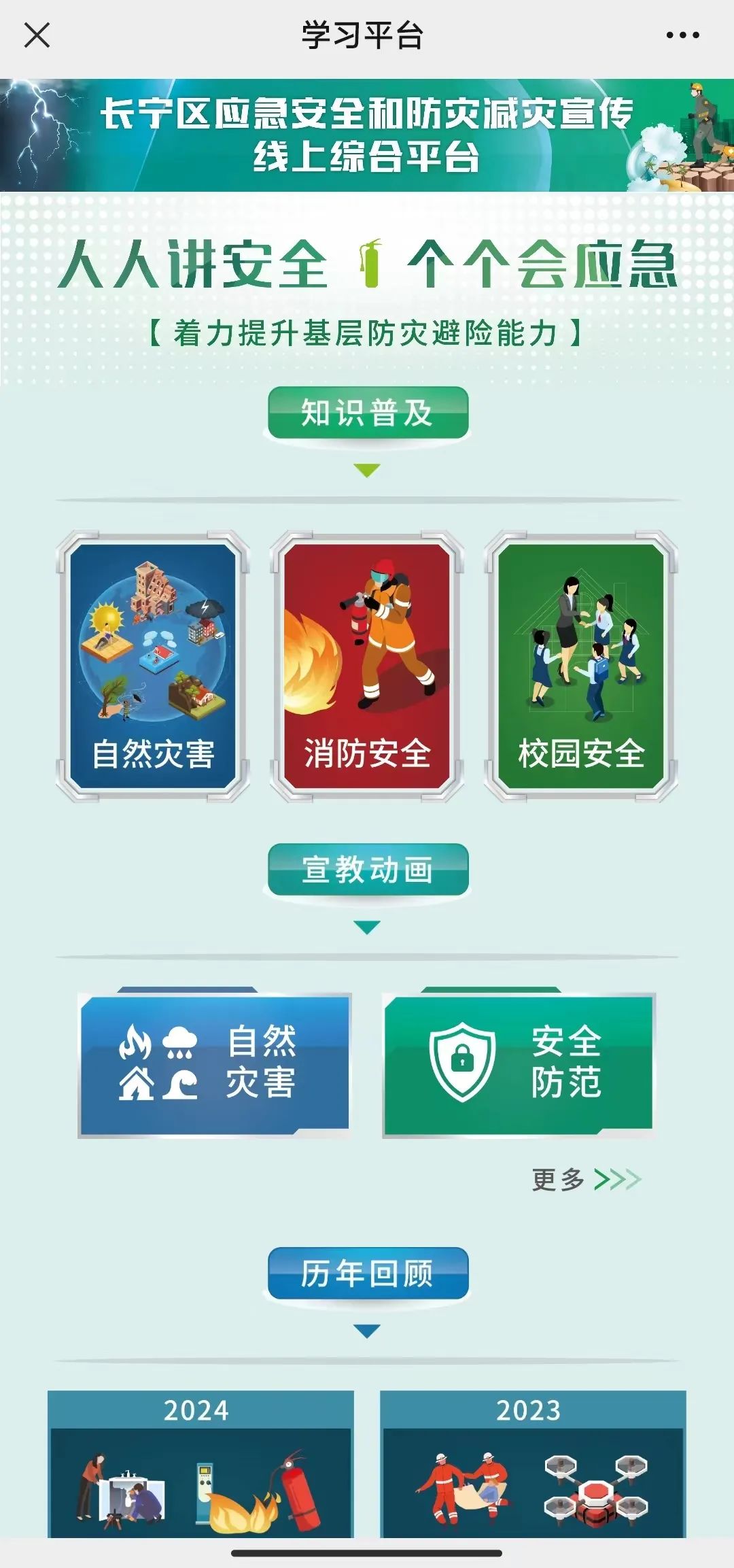Open the three-dot overflow menu
This screenshot has width=734, height=1568.
coord(682,35)
